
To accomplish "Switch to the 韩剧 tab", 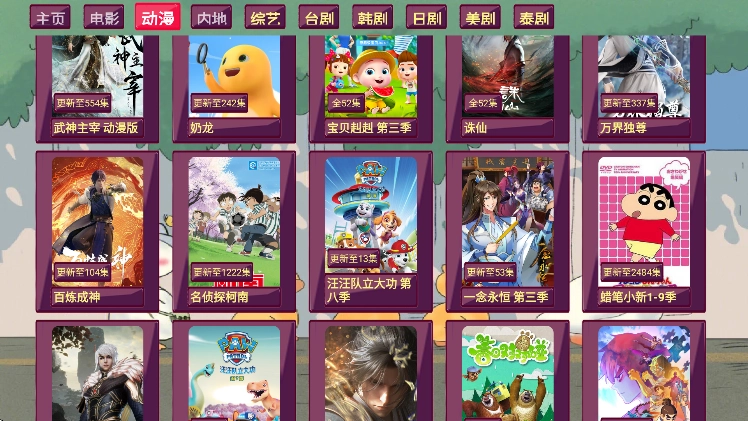I will click(x=372, y=18).
